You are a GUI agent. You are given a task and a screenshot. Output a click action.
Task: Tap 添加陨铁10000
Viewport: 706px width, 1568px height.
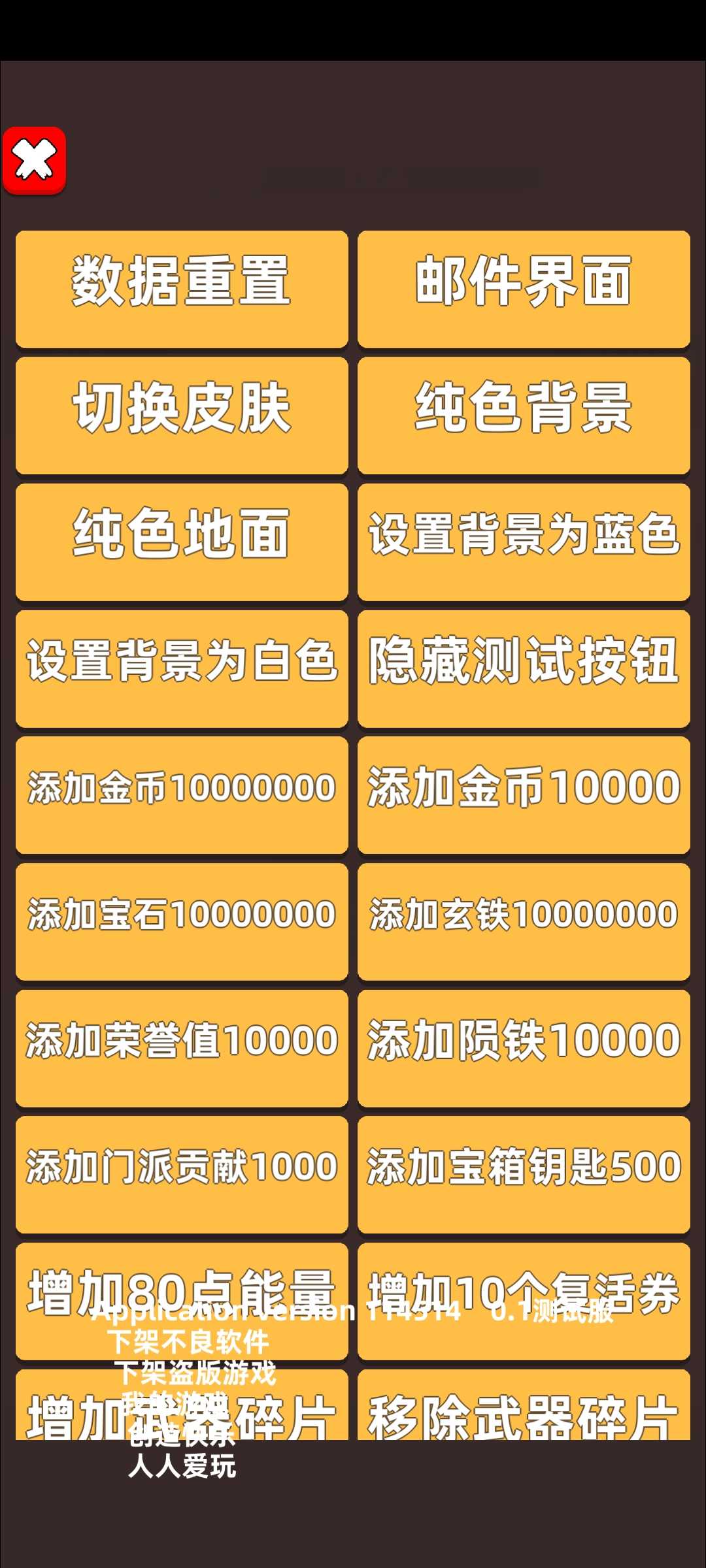click(x=524, y=1049)
